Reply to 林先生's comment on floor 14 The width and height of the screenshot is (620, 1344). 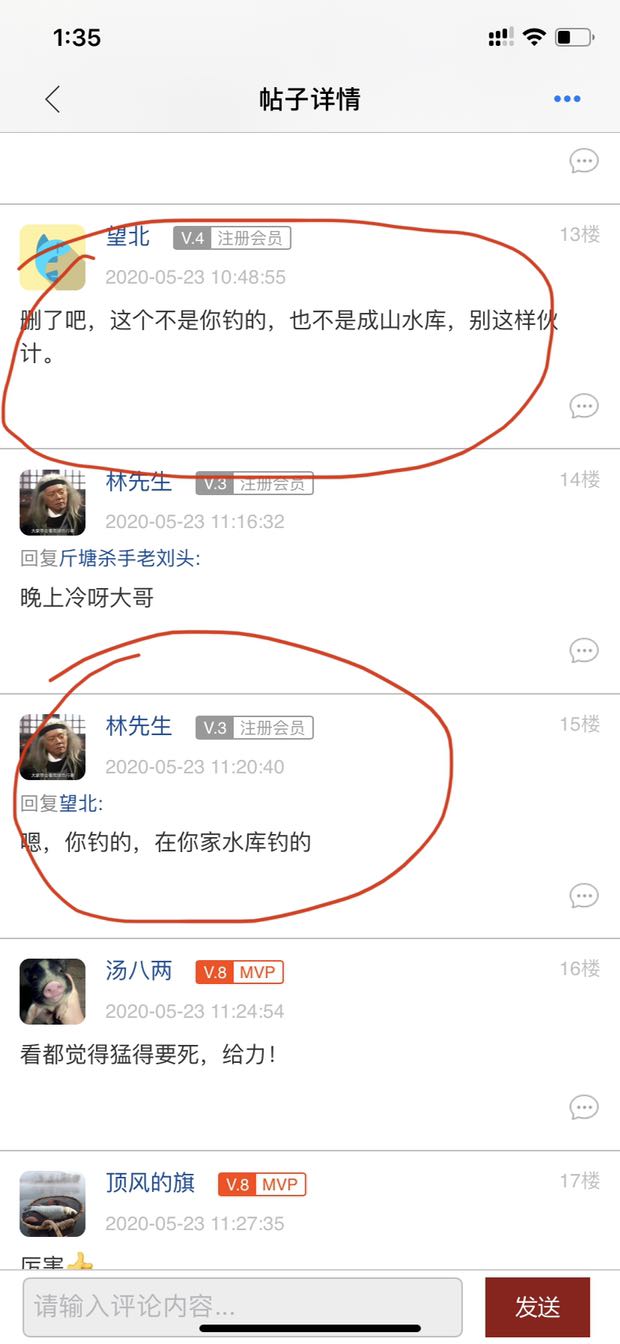click(584, 650)
